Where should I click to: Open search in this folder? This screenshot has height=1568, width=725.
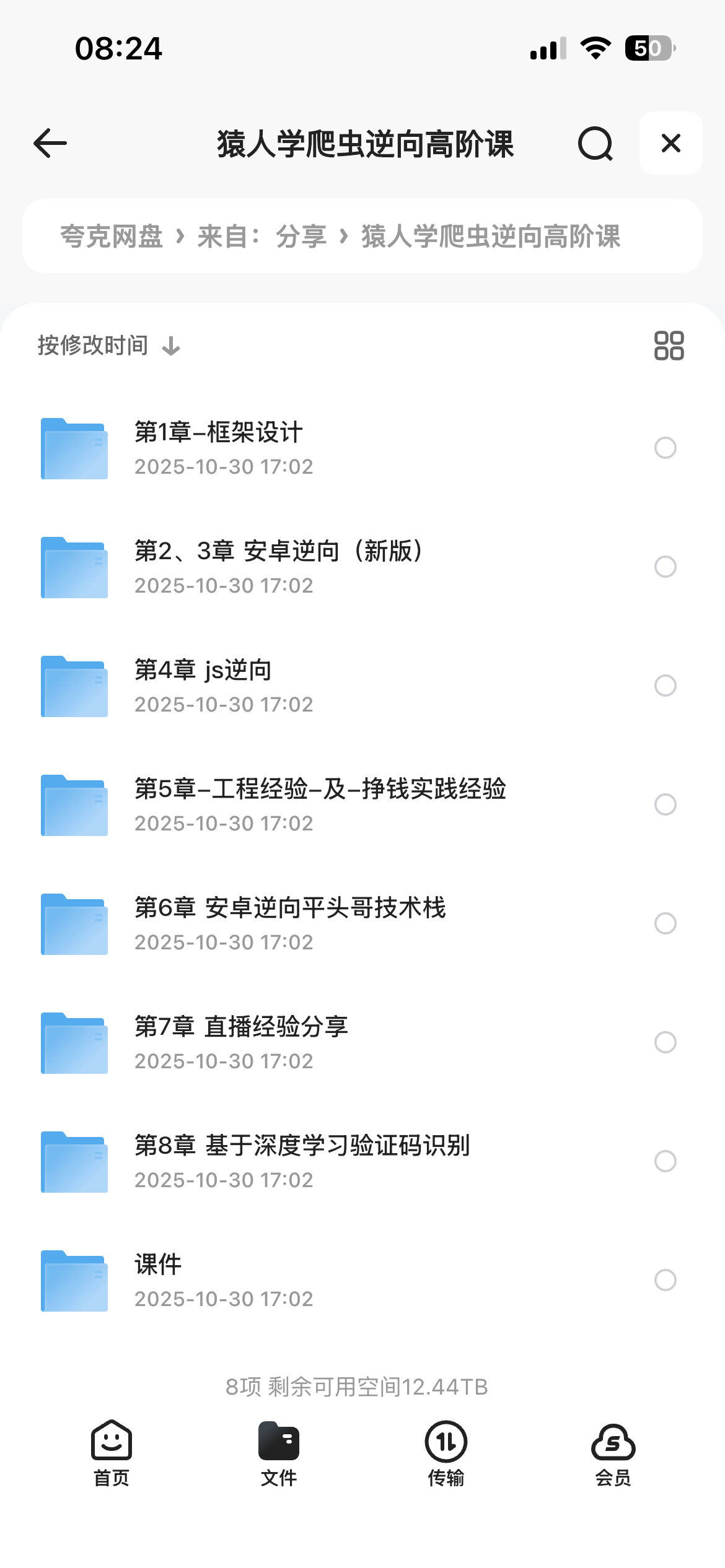click(595, 144)
